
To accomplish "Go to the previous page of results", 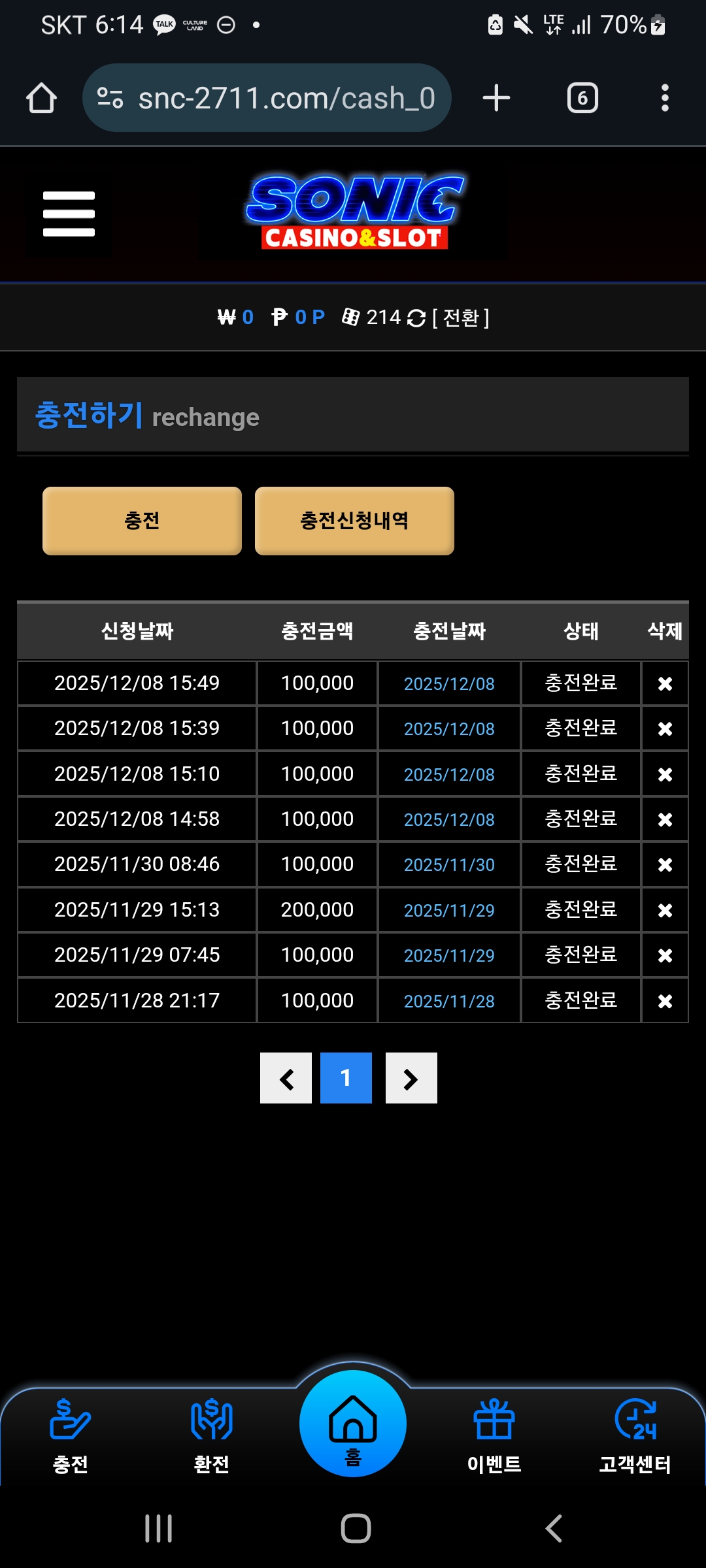I will pyautogui.click(x=286, y=1078).
